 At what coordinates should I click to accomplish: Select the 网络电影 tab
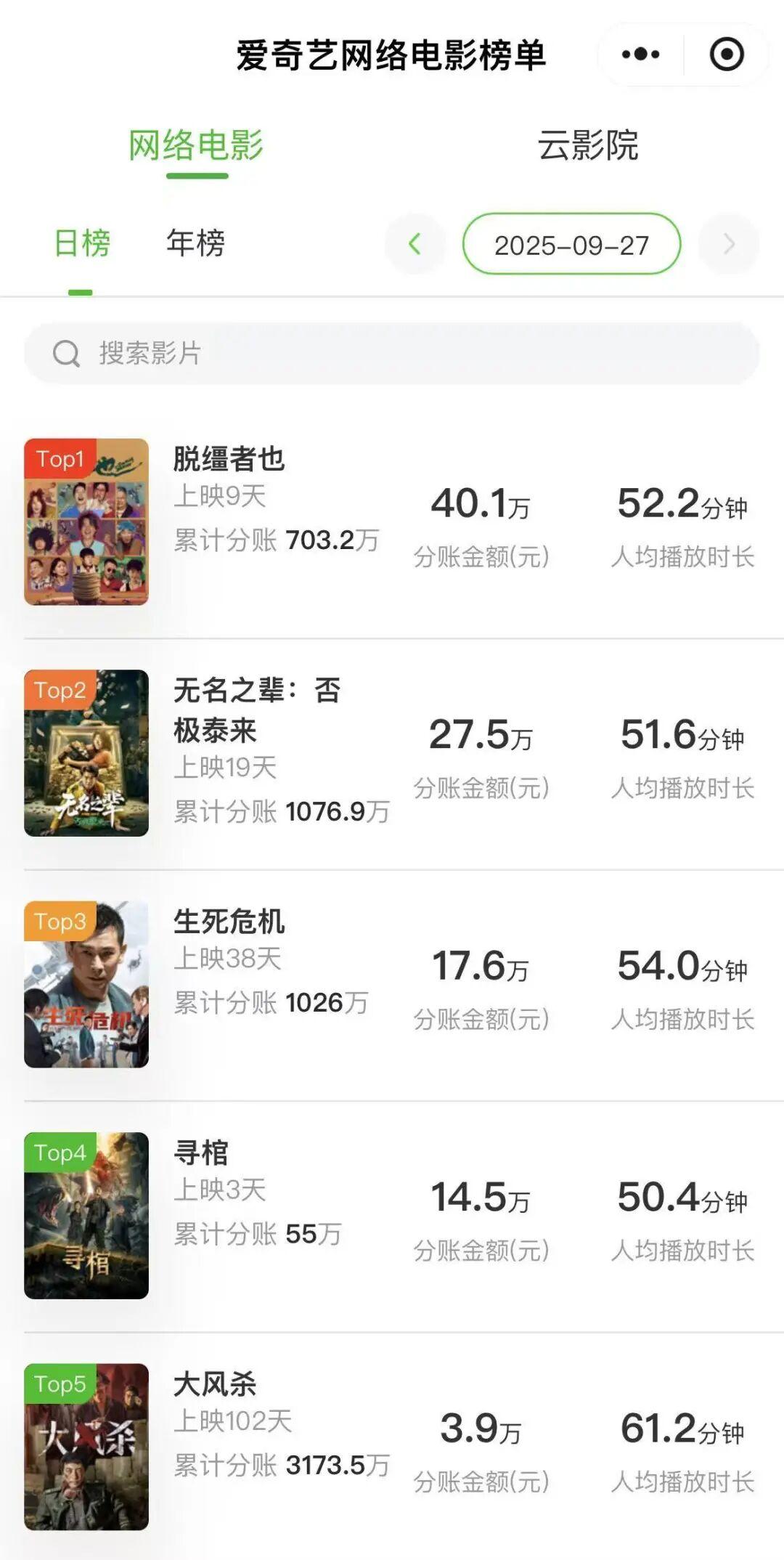pos(196,145)
